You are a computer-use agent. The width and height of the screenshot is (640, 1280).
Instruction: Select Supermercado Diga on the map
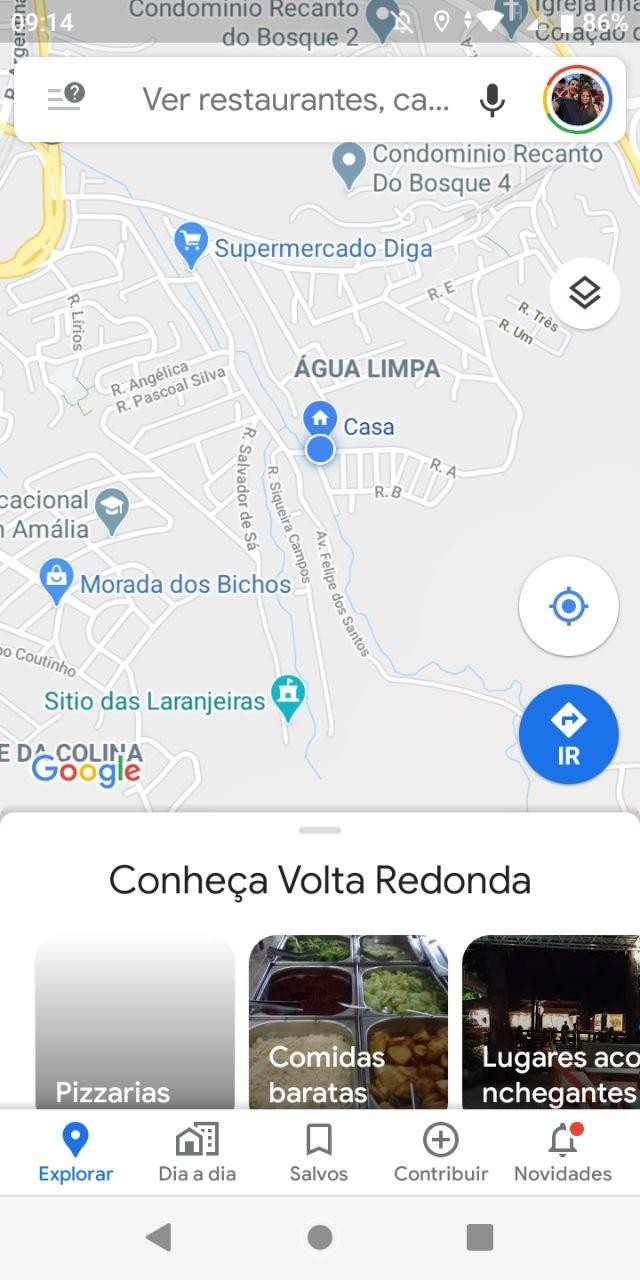(x=303, y=247)
